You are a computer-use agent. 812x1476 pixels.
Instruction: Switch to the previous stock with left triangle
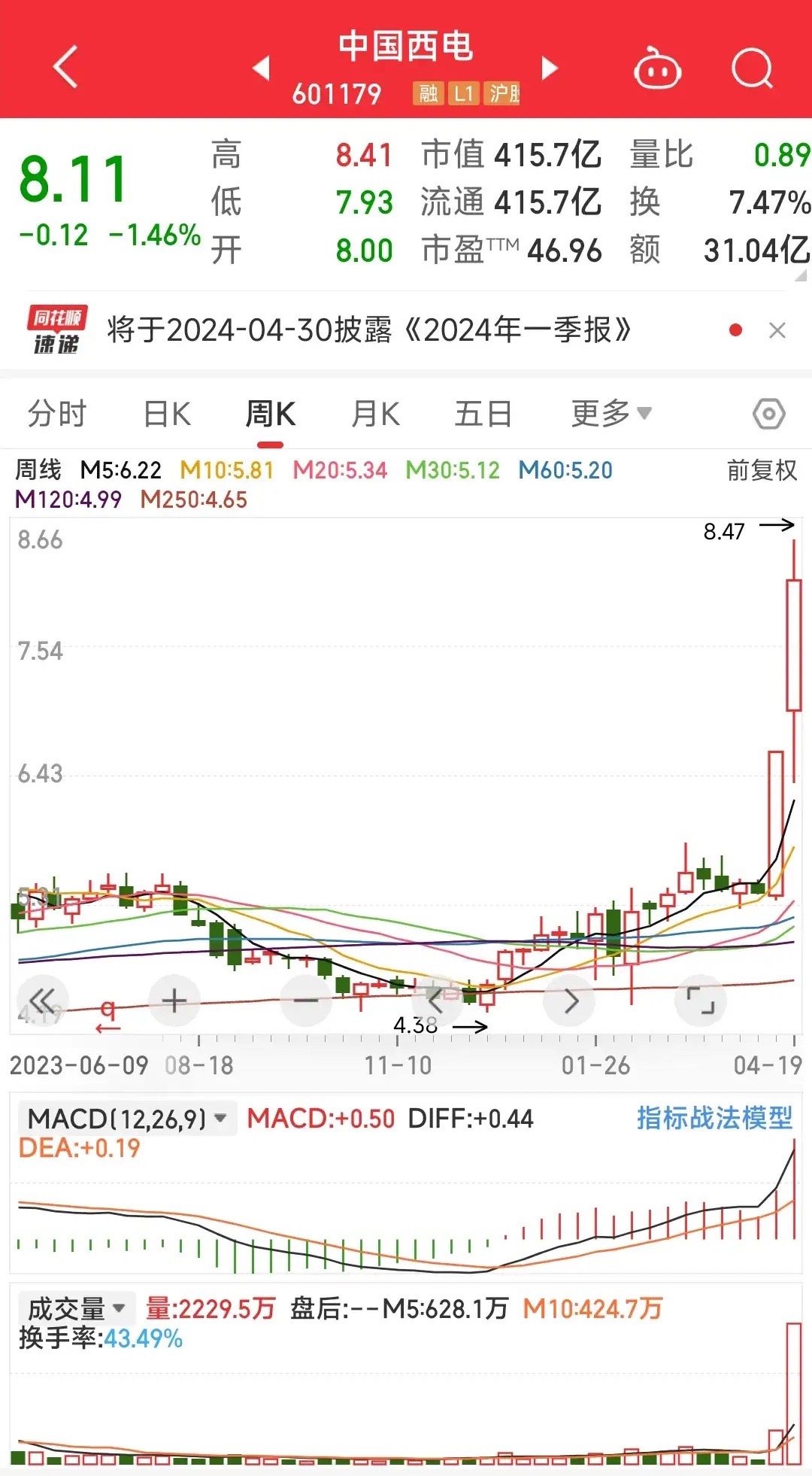pos(262,68)
